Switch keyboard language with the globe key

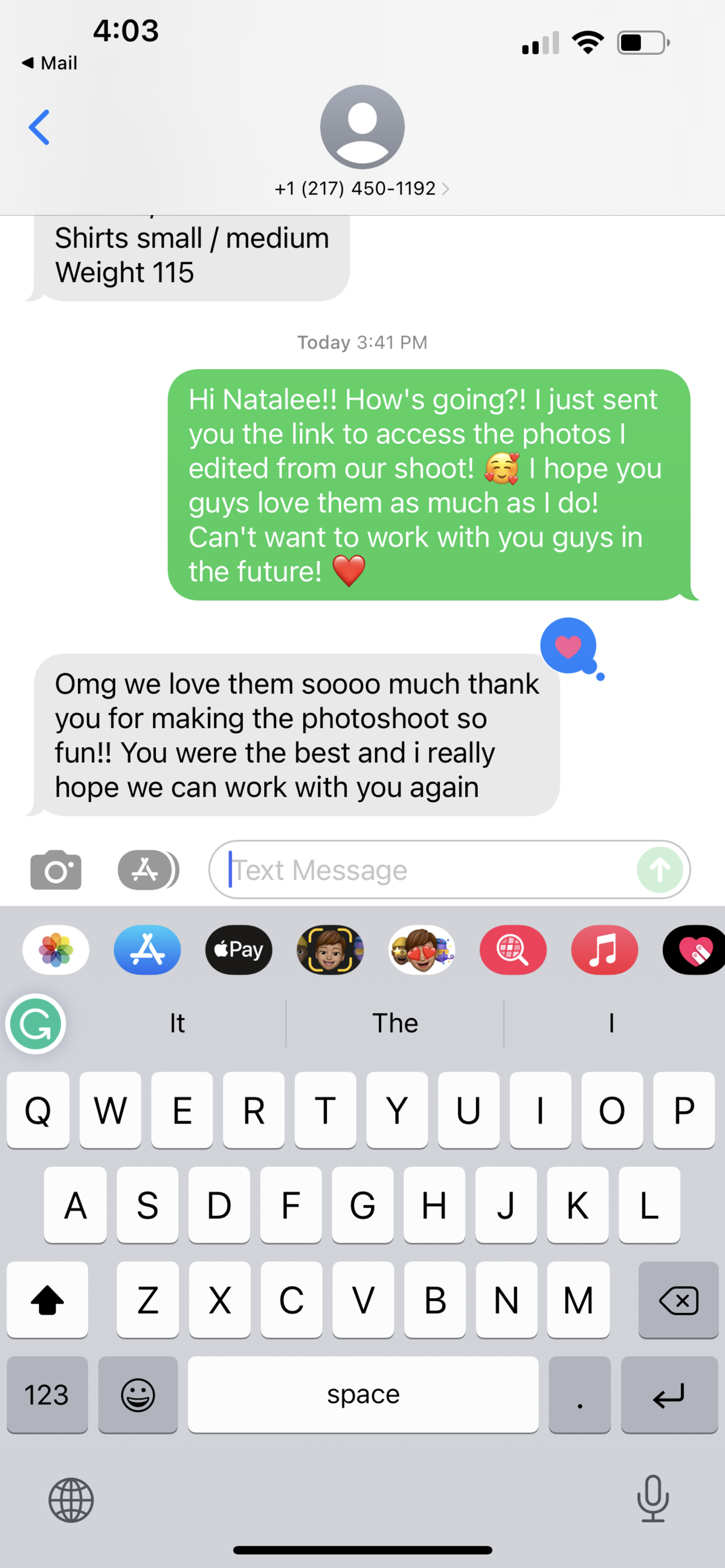point(71,1500)
